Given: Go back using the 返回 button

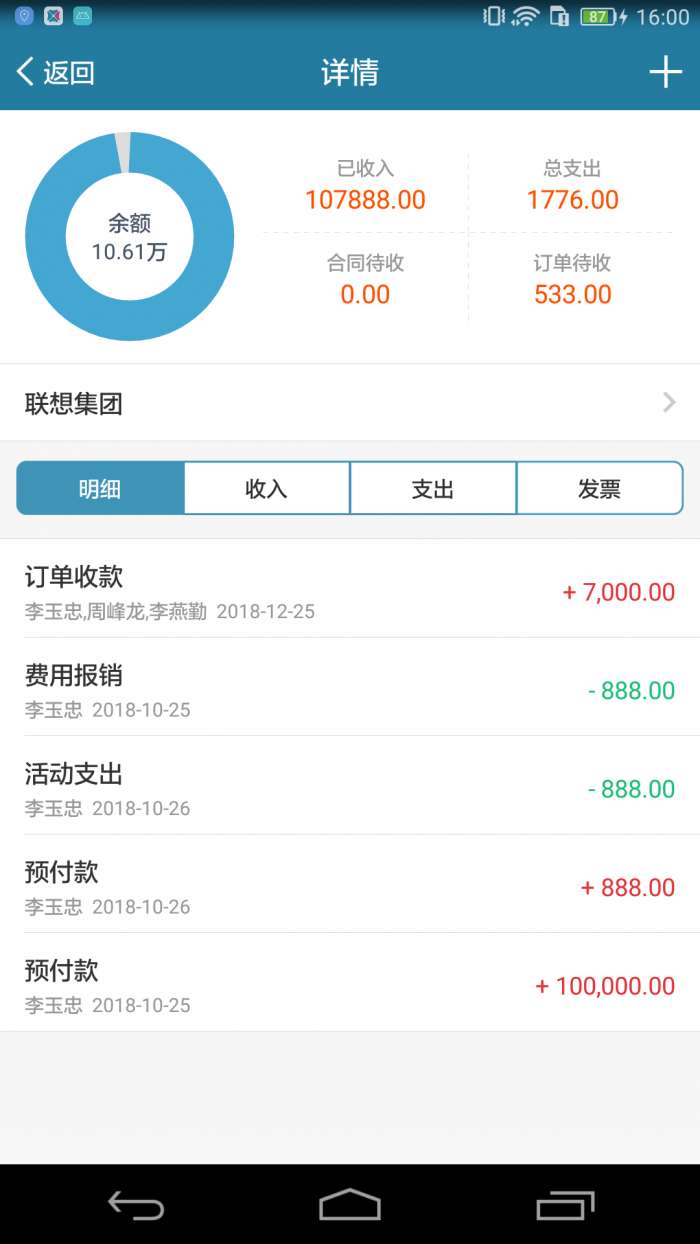Looking at the screenshot, I should 56,73.
